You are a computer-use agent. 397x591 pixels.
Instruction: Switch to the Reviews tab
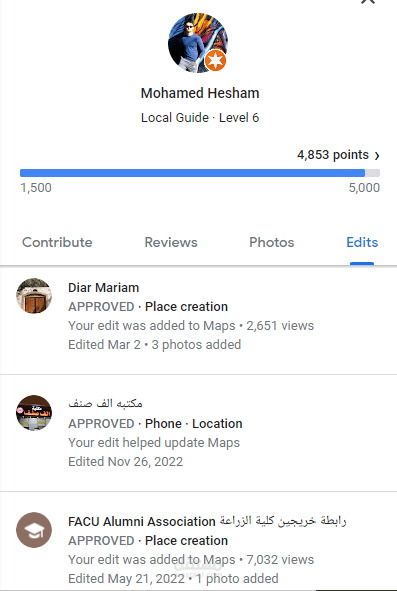pos(171,242)
